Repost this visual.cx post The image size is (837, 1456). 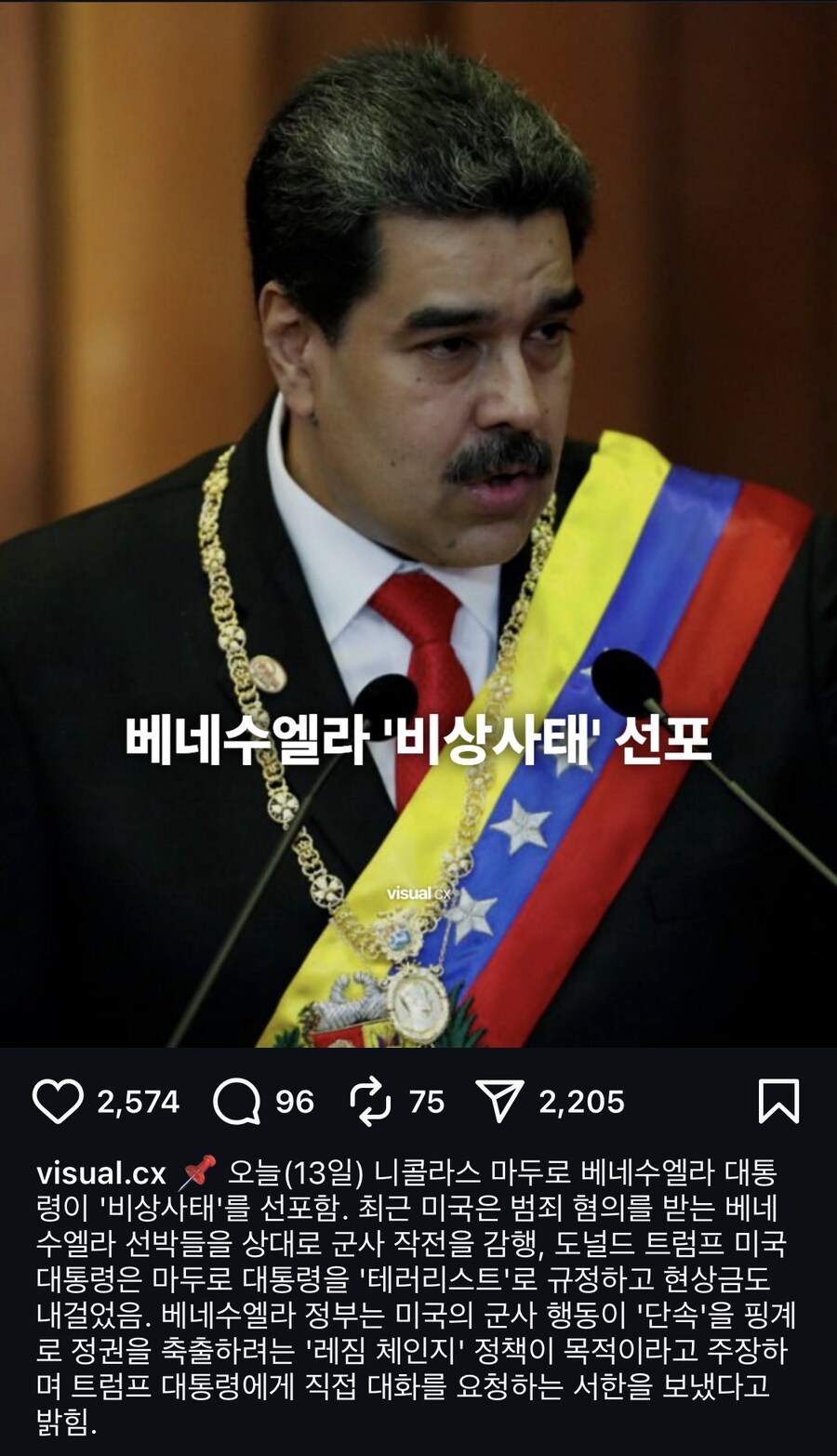[x=369, y=1101]
